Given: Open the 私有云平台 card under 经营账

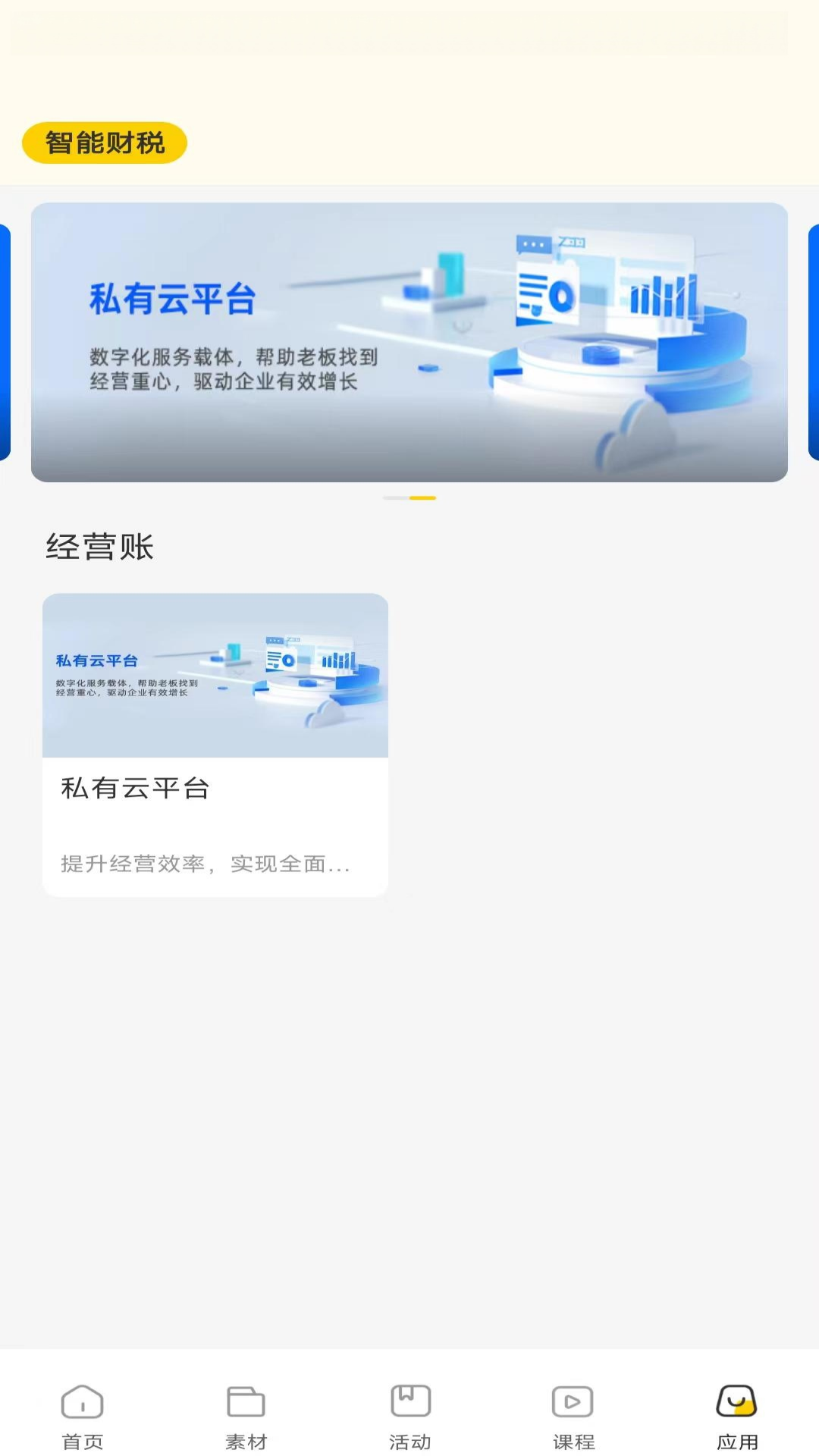Looking at the screenshot, I should pyautogui.click(x=215, y=743).
